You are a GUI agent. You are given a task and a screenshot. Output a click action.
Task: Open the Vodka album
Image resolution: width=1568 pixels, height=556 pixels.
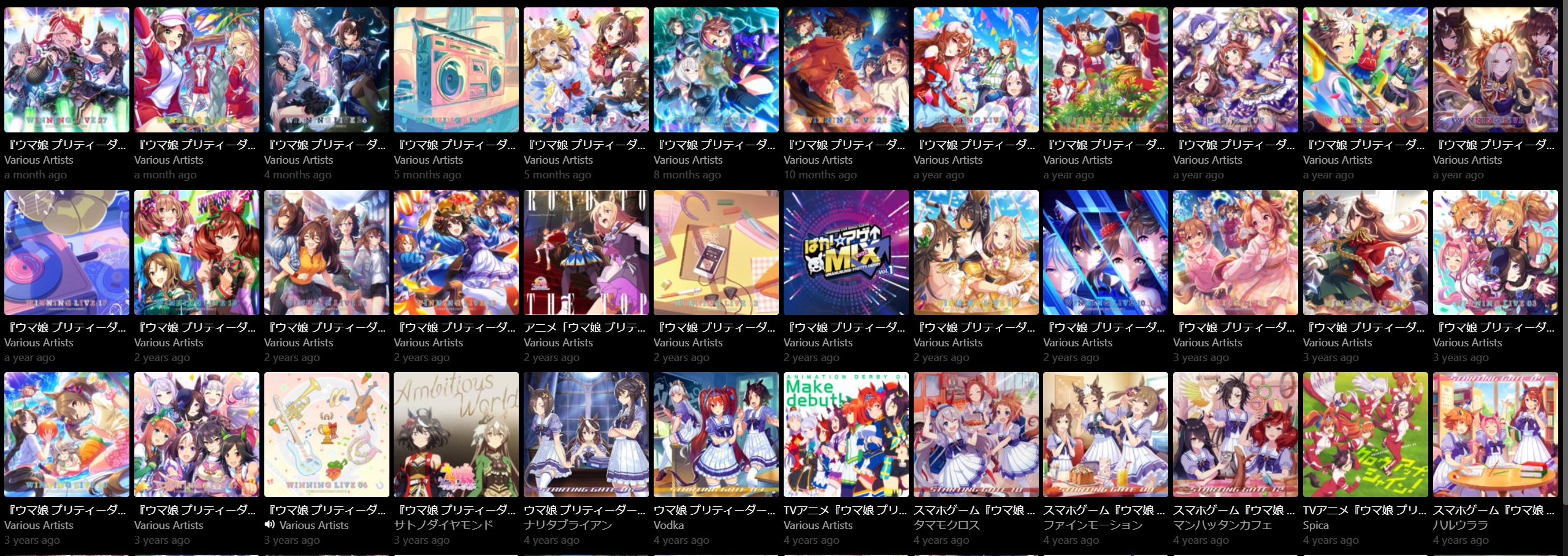point(716,435)
